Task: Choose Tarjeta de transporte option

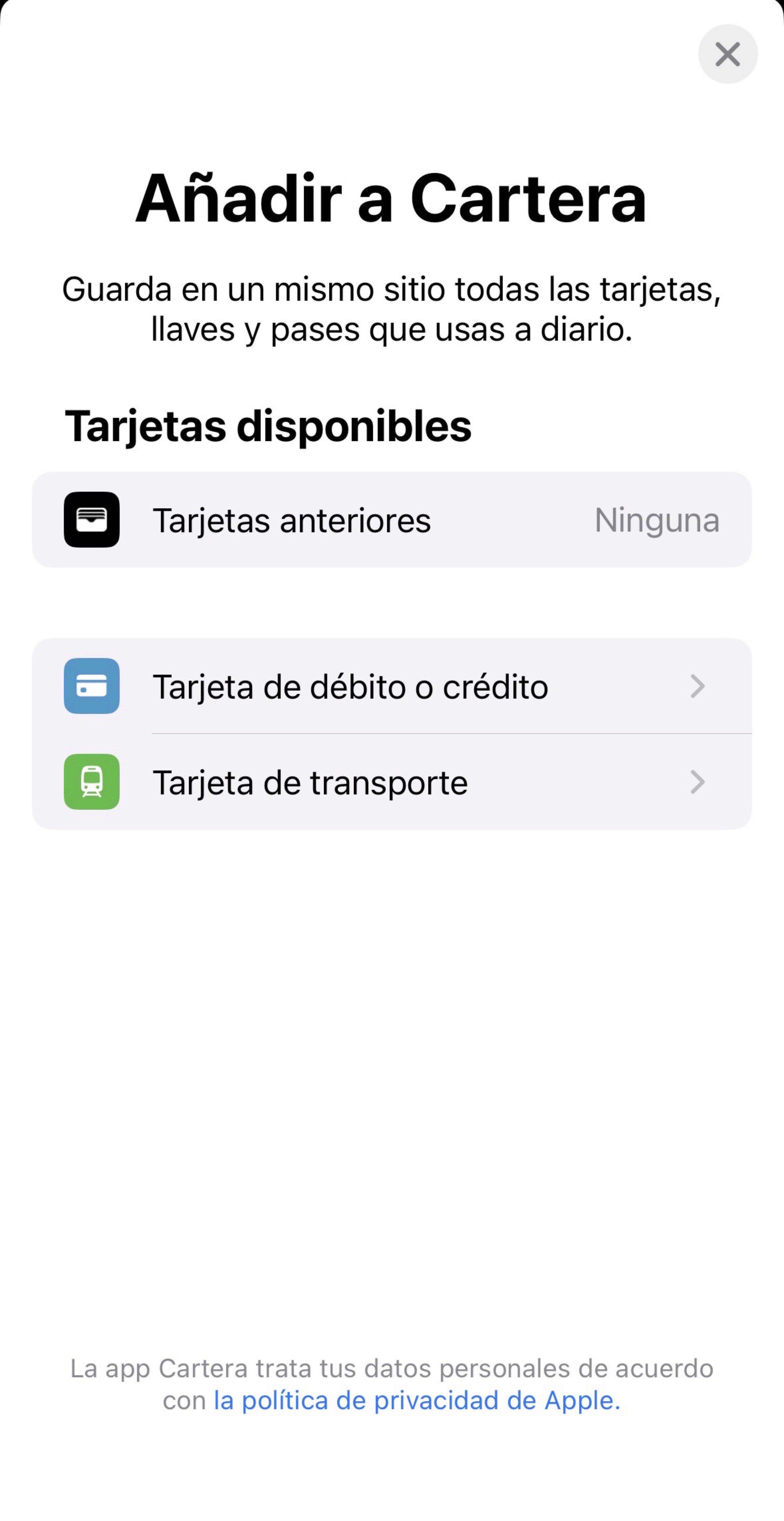Action: [x=391, y=782]
